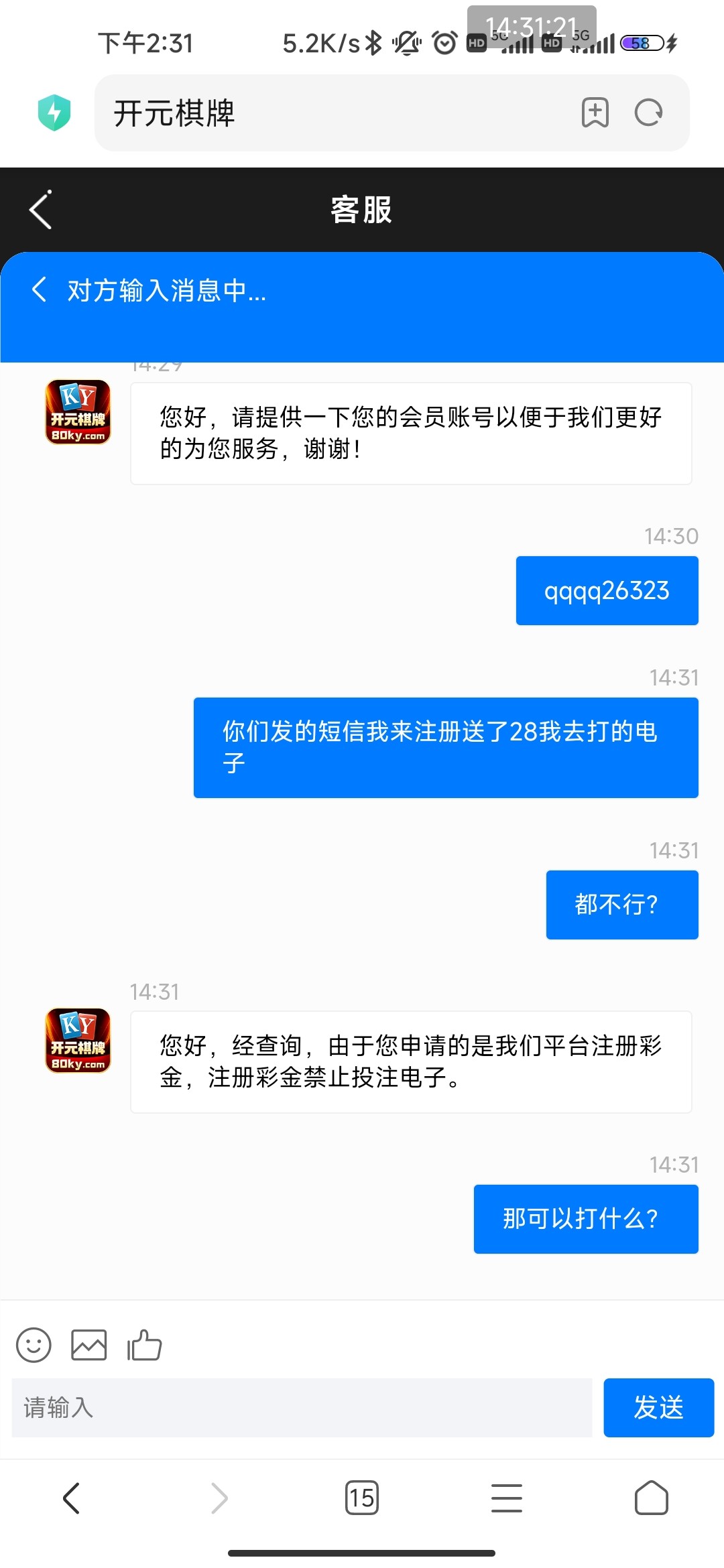Focus the 请输入 message field
Image resolution: width=724 pixels, height=1568 pixels.
point(302,1407)
